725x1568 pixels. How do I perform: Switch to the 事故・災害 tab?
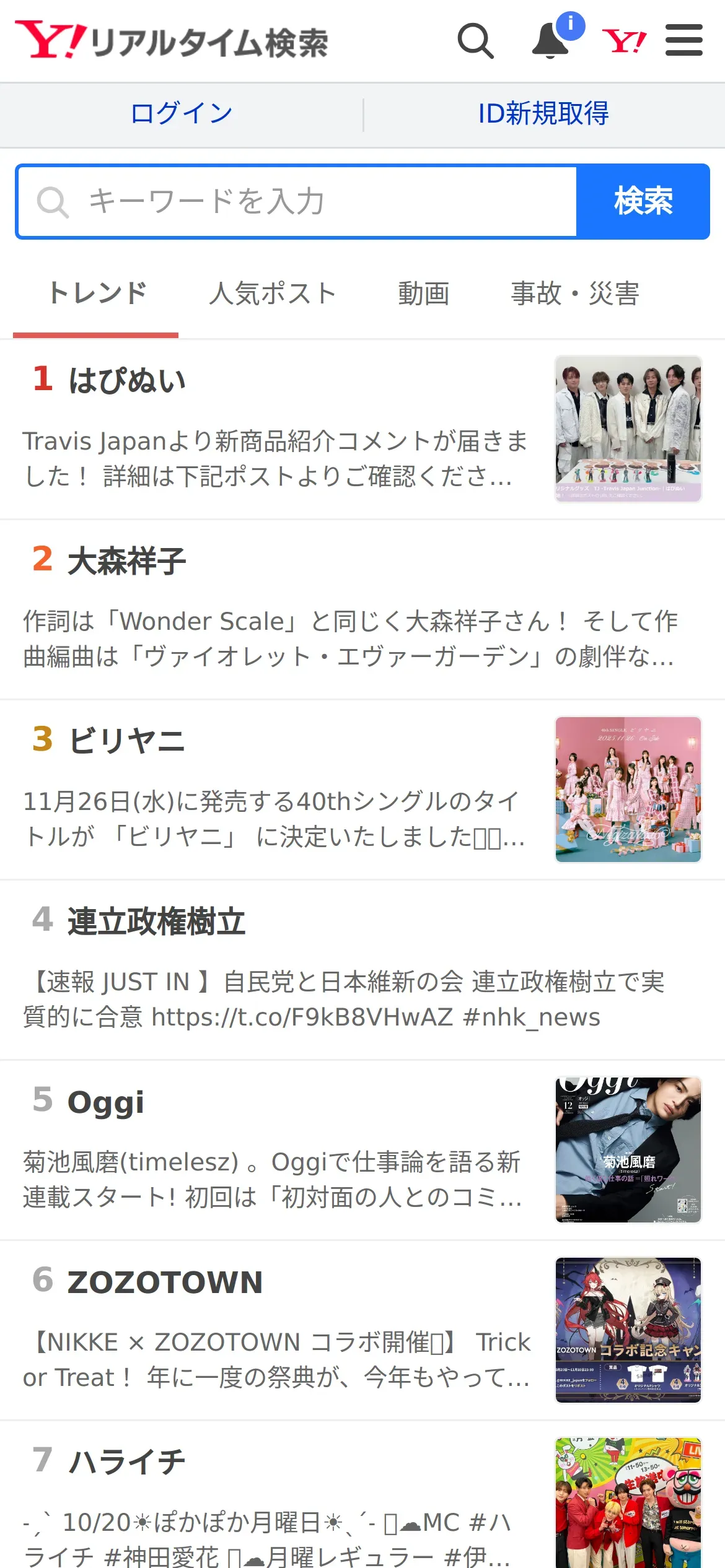[x=575, y=294]
